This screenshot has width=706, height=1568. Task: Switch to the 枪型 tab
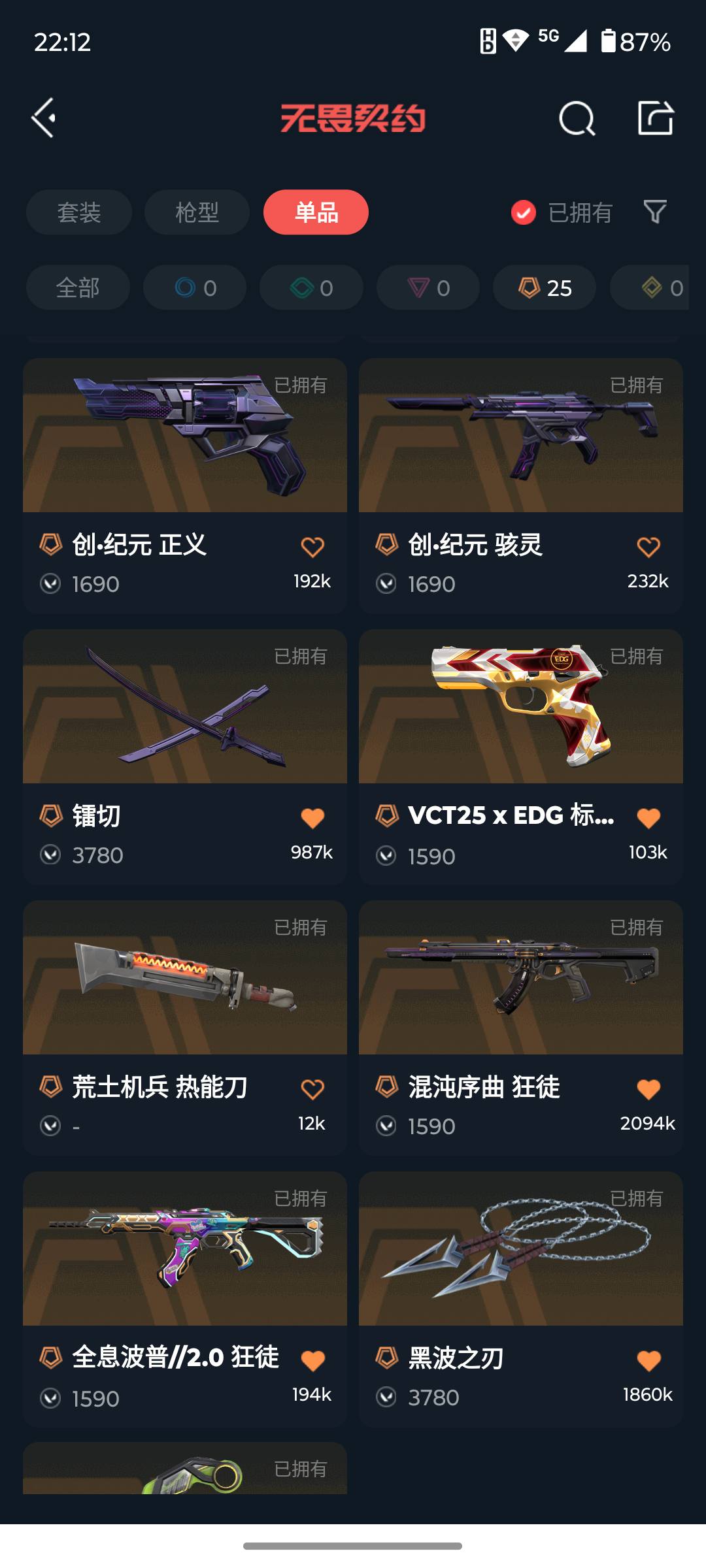point(197,212)
